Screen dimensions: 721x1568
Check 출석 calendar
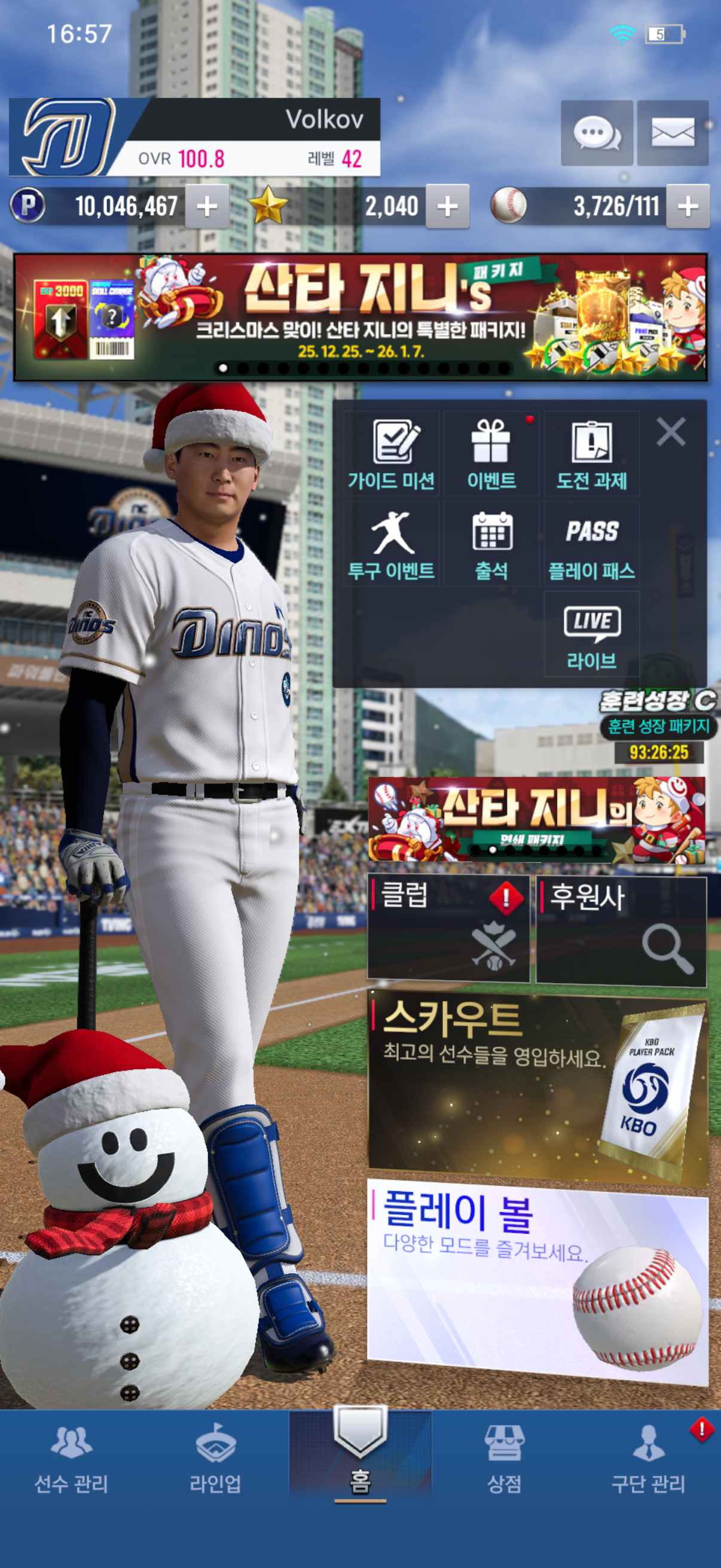click(x=491, y=544)
